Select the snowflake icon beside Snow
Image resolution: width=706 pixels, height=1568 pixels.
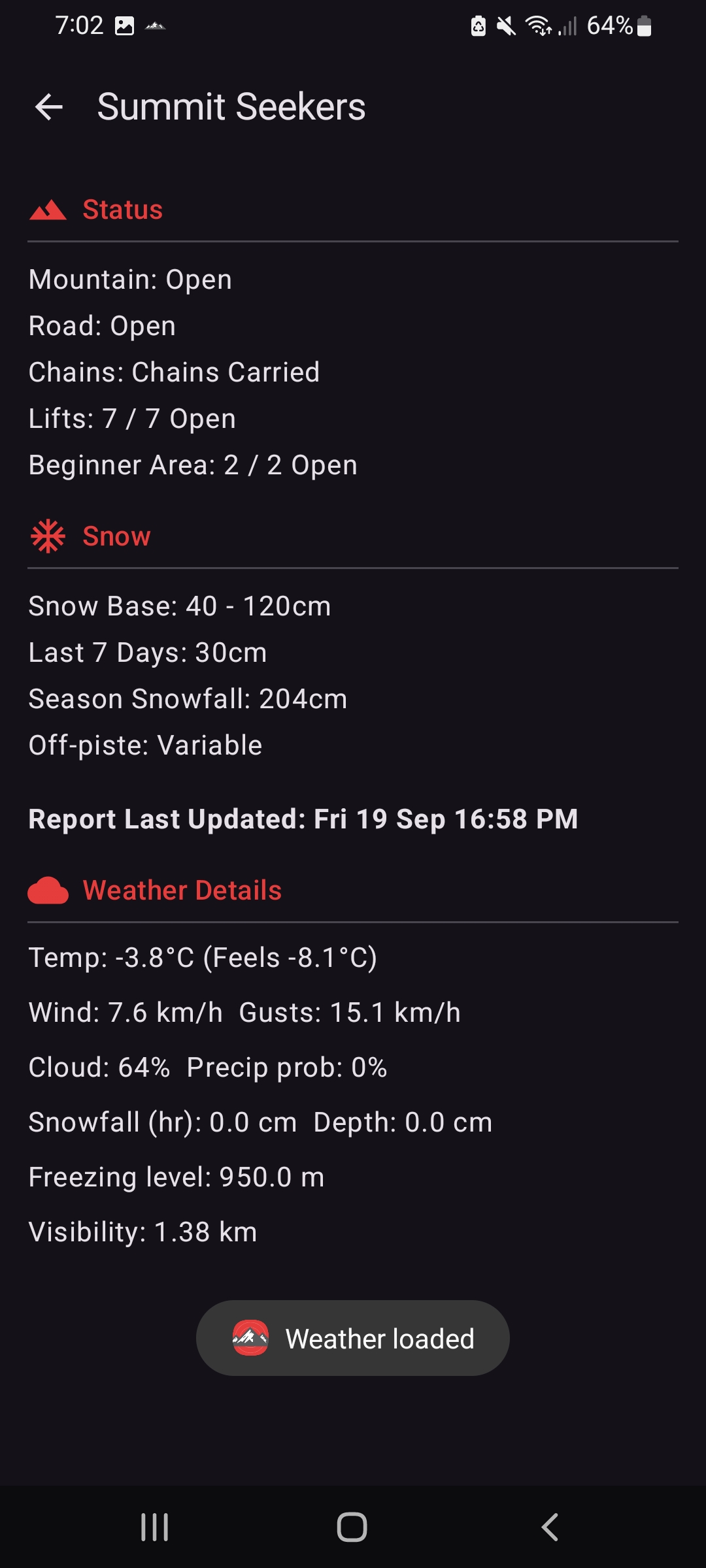pos(46,536)
